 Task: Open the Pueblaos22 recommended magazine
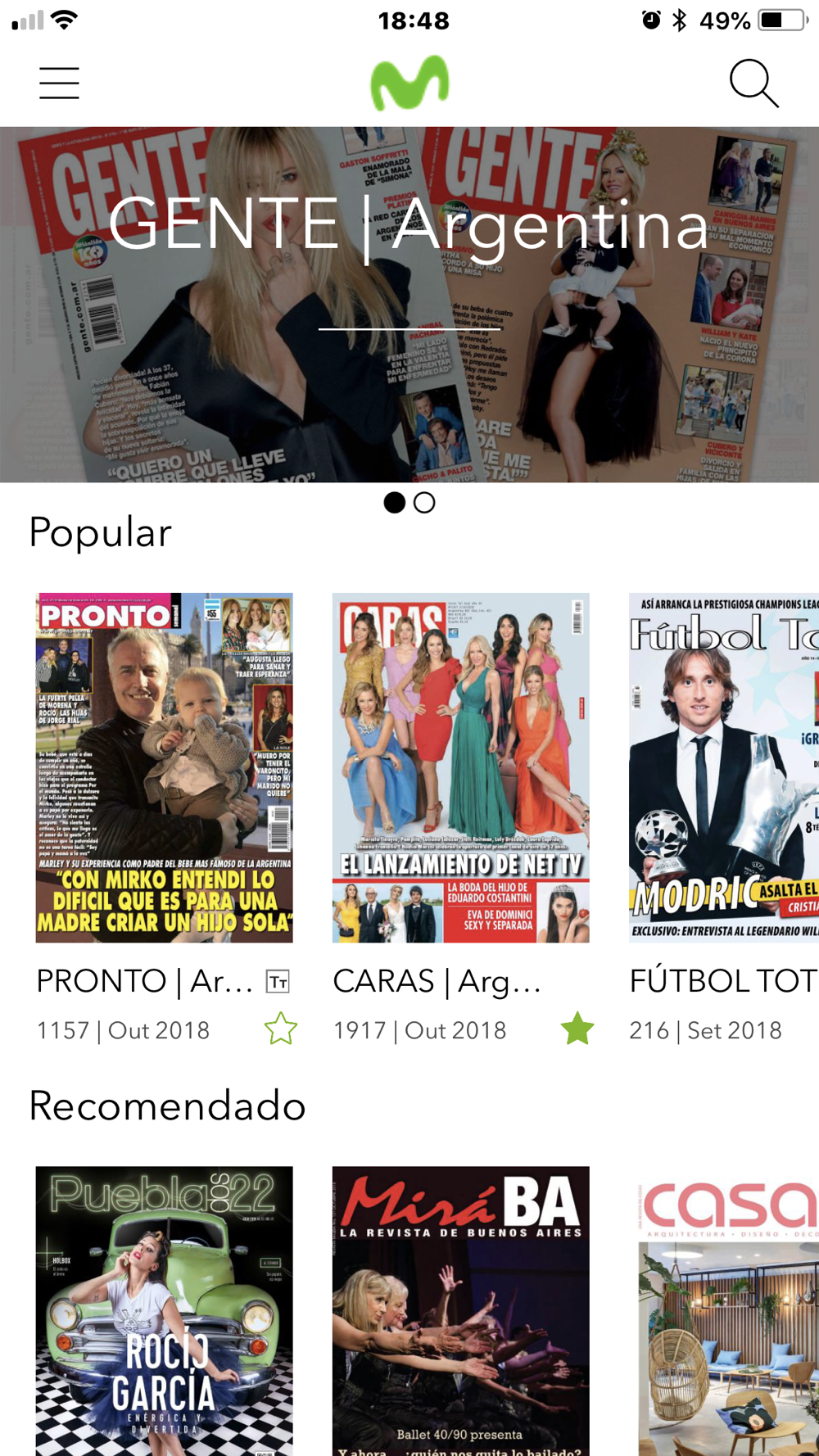164,1310
